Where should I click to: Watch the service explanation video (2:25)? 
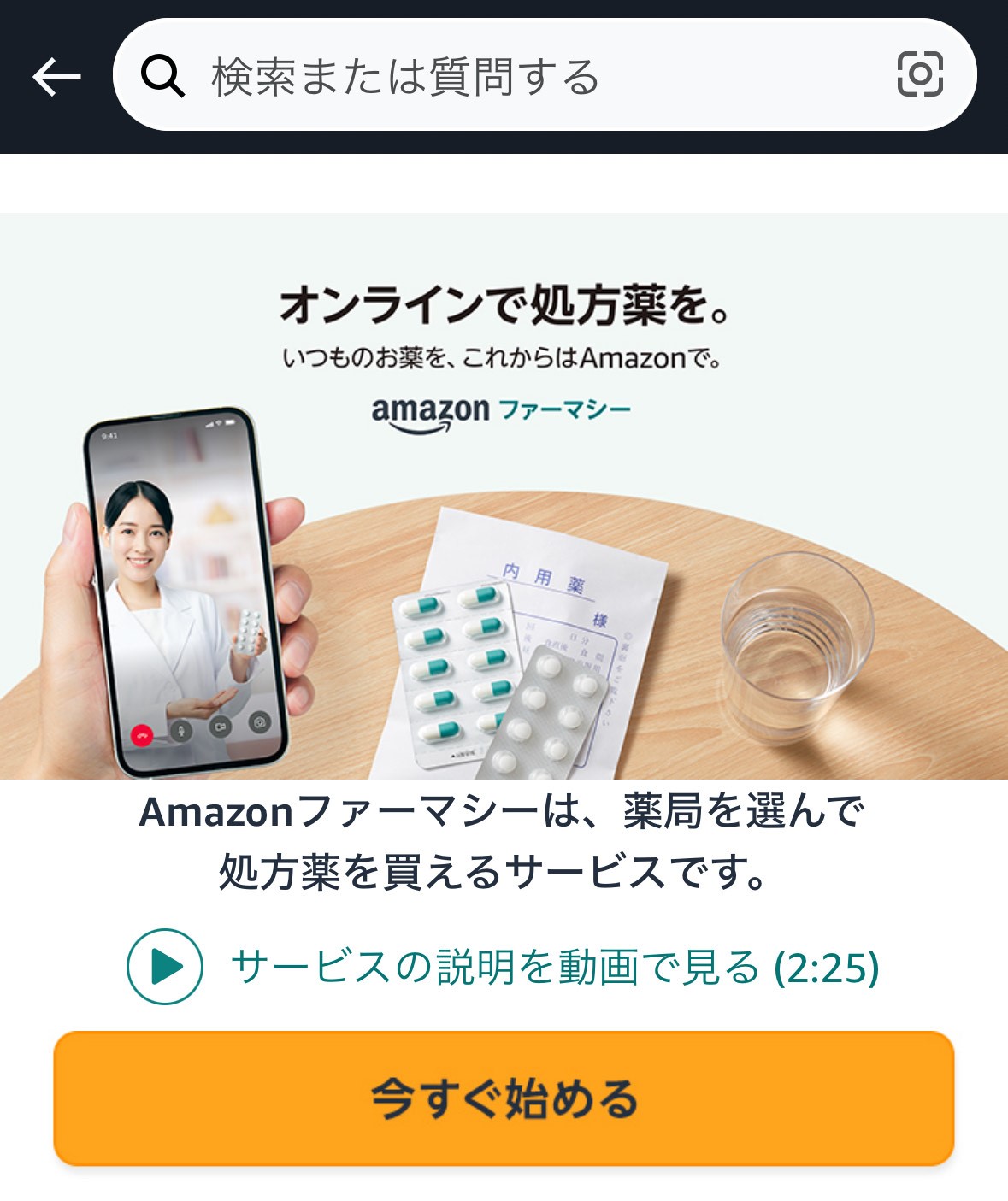click(x=504, y=968)
